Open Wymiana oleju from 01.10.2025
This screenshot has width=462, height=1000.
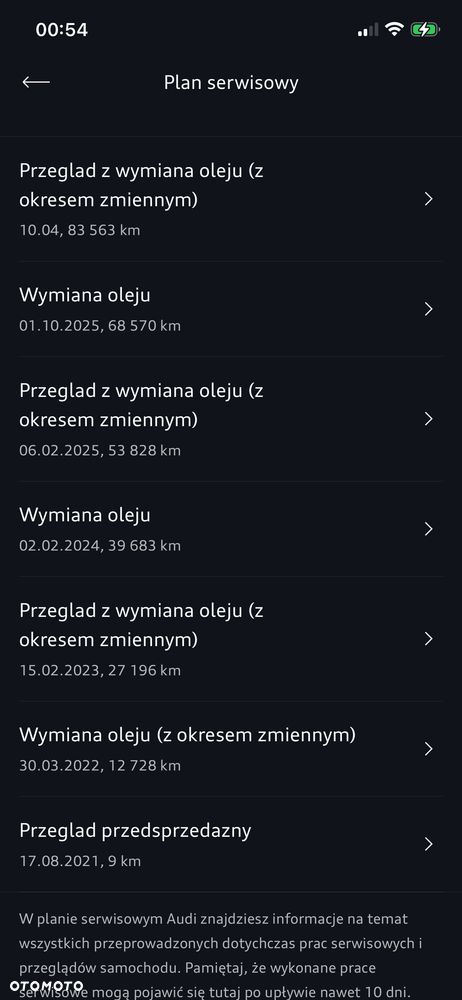pos(231,309)
